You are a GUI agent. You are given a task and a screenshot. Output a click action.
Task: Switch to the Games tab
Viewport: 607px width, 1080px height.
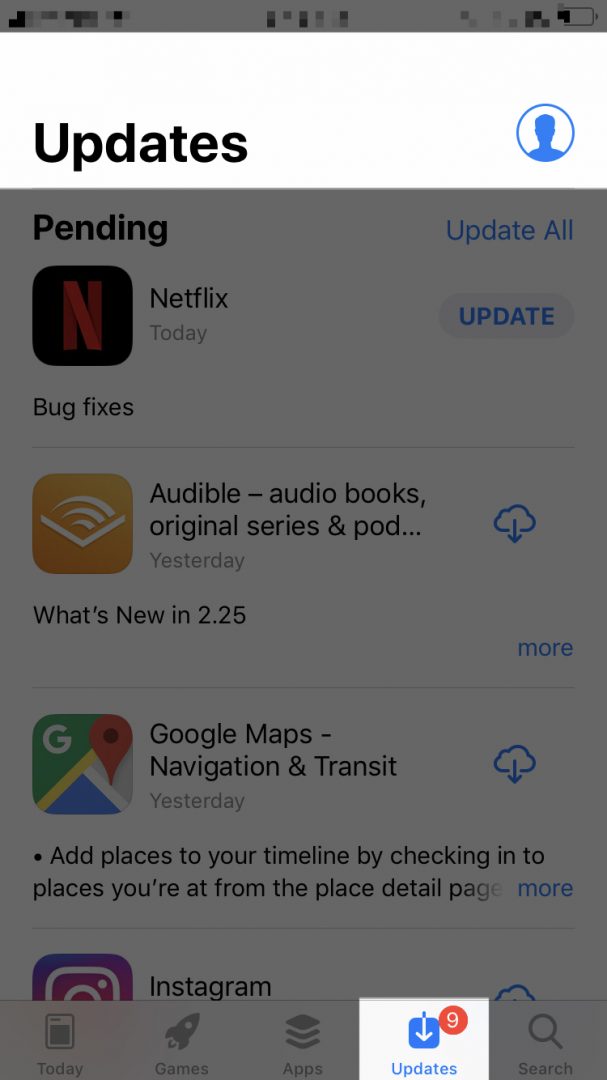(x=182, y=1042)
